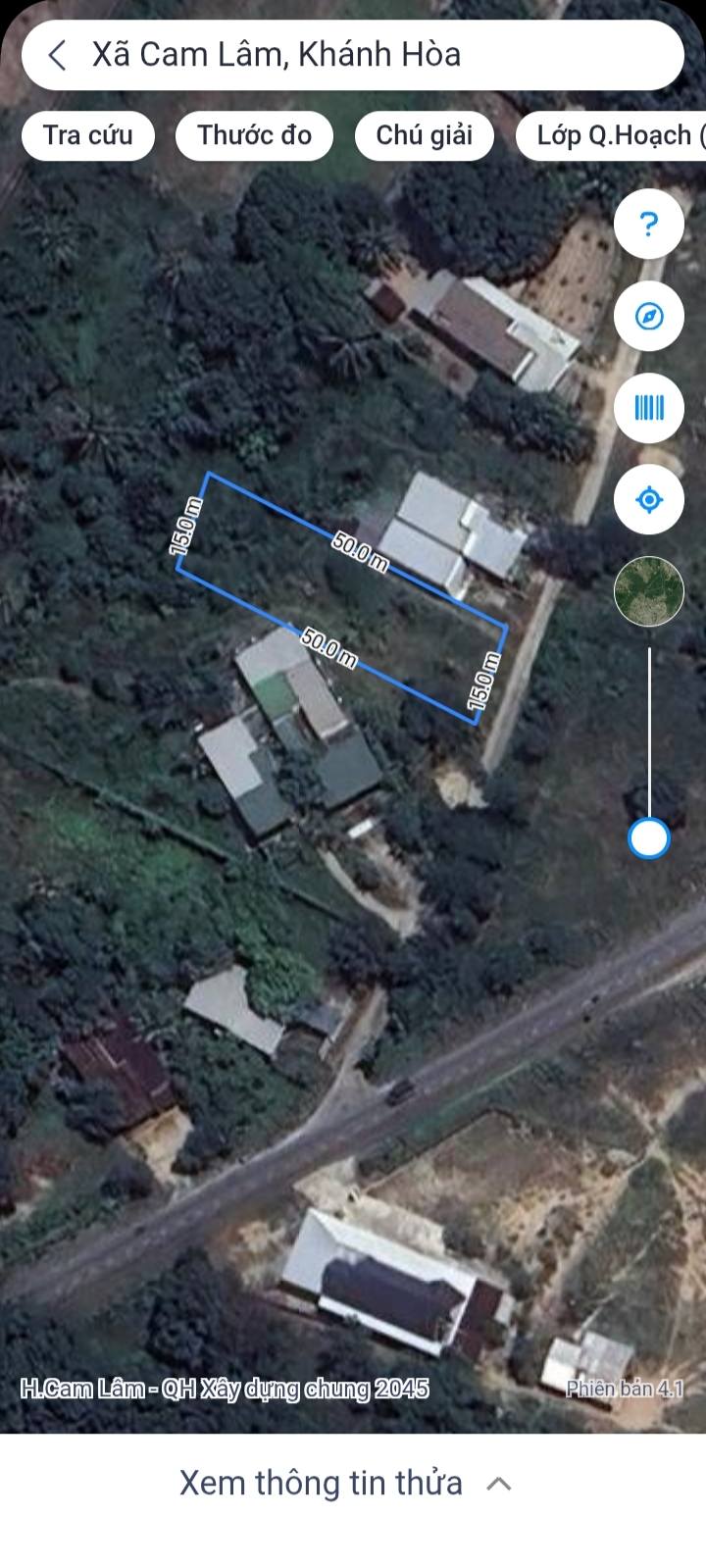Select the Tra cứu chip

click(88, 135)
